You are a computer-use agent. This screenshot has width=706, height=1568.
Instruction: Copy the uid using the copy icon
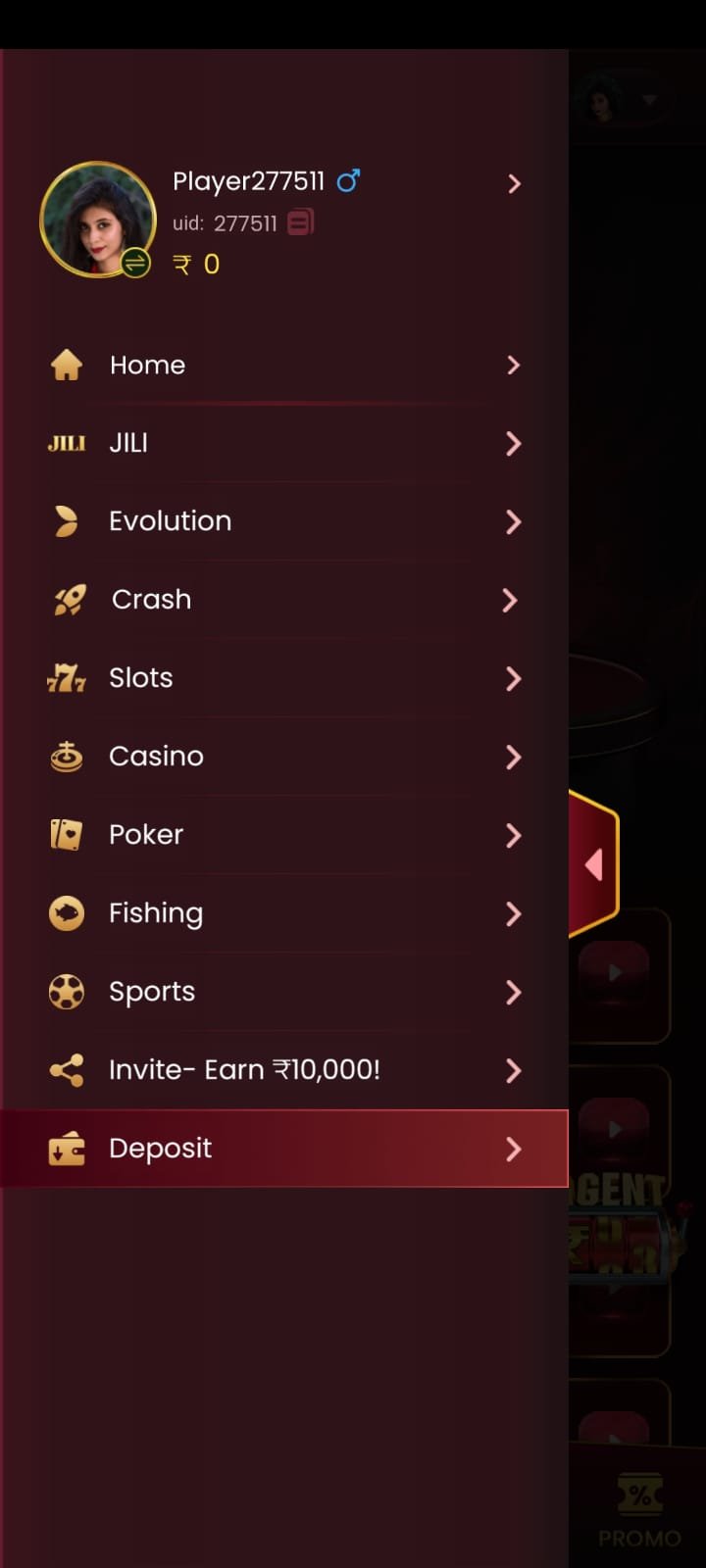click(x=300, y=222)
